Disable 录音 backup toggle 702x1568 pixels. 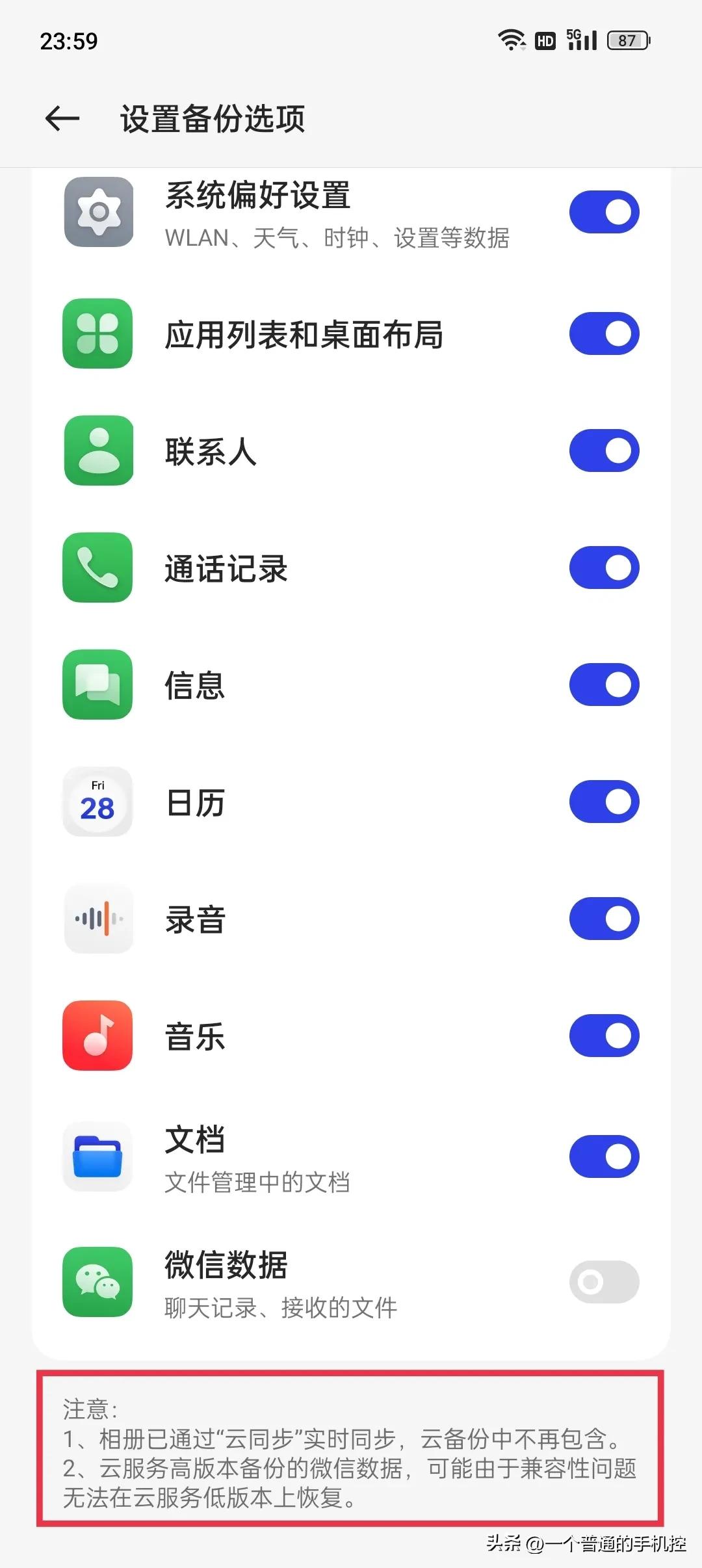click(x=604, y=919)
